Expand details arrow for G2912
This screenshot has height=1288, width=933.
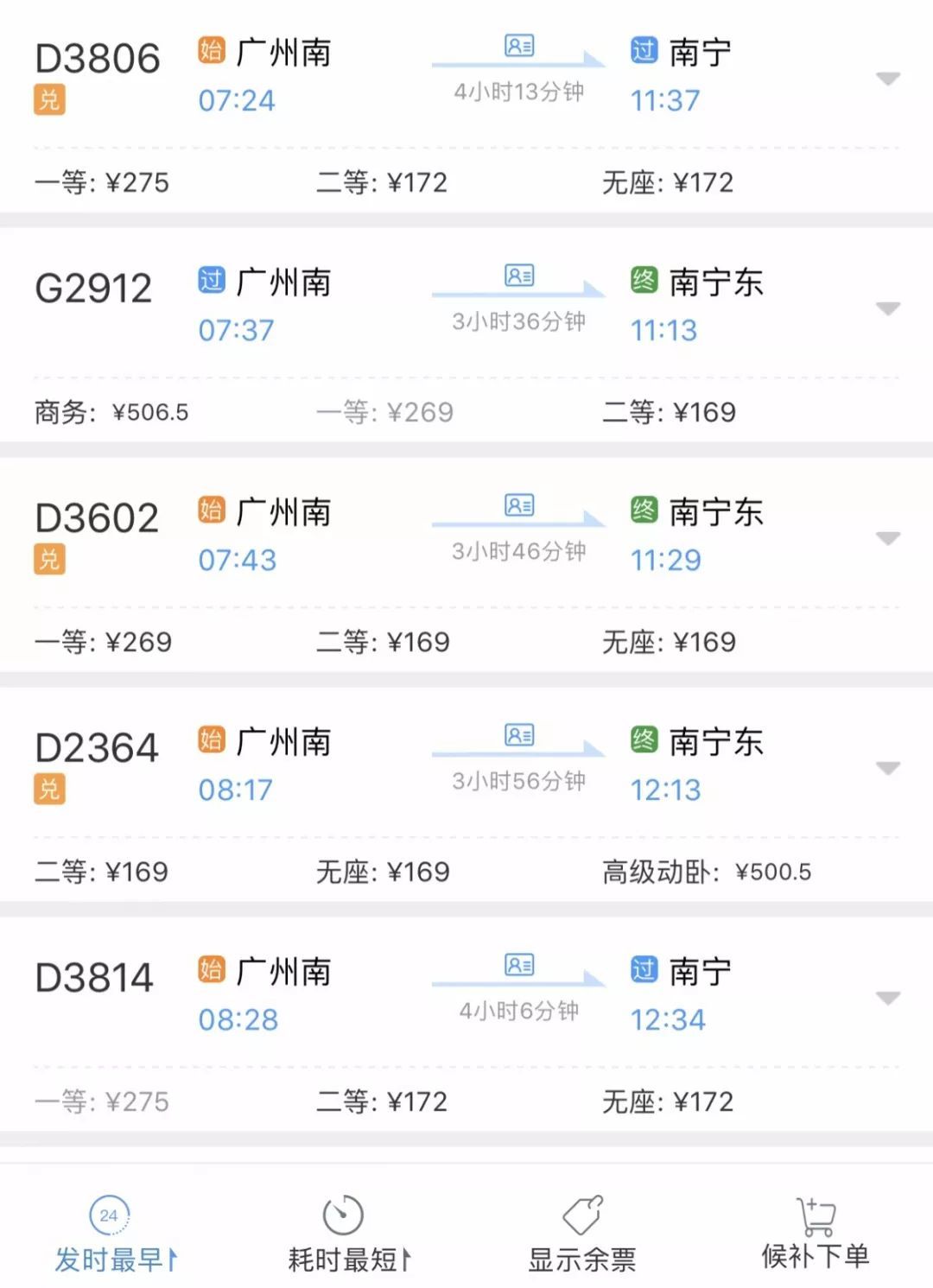click(x=887, y=308)
